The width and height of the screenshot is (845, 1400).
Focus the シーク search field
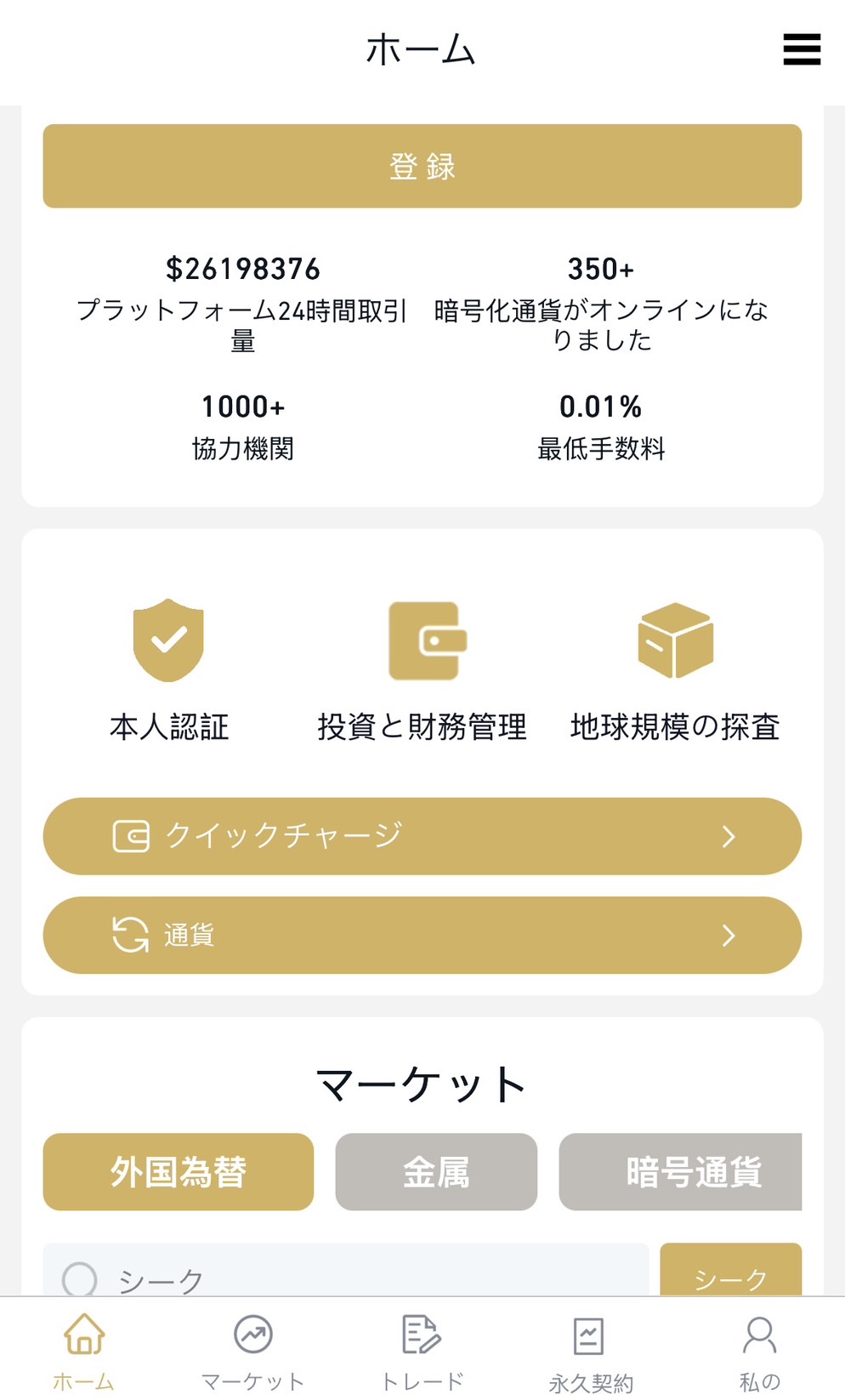tap(357, 1274)
